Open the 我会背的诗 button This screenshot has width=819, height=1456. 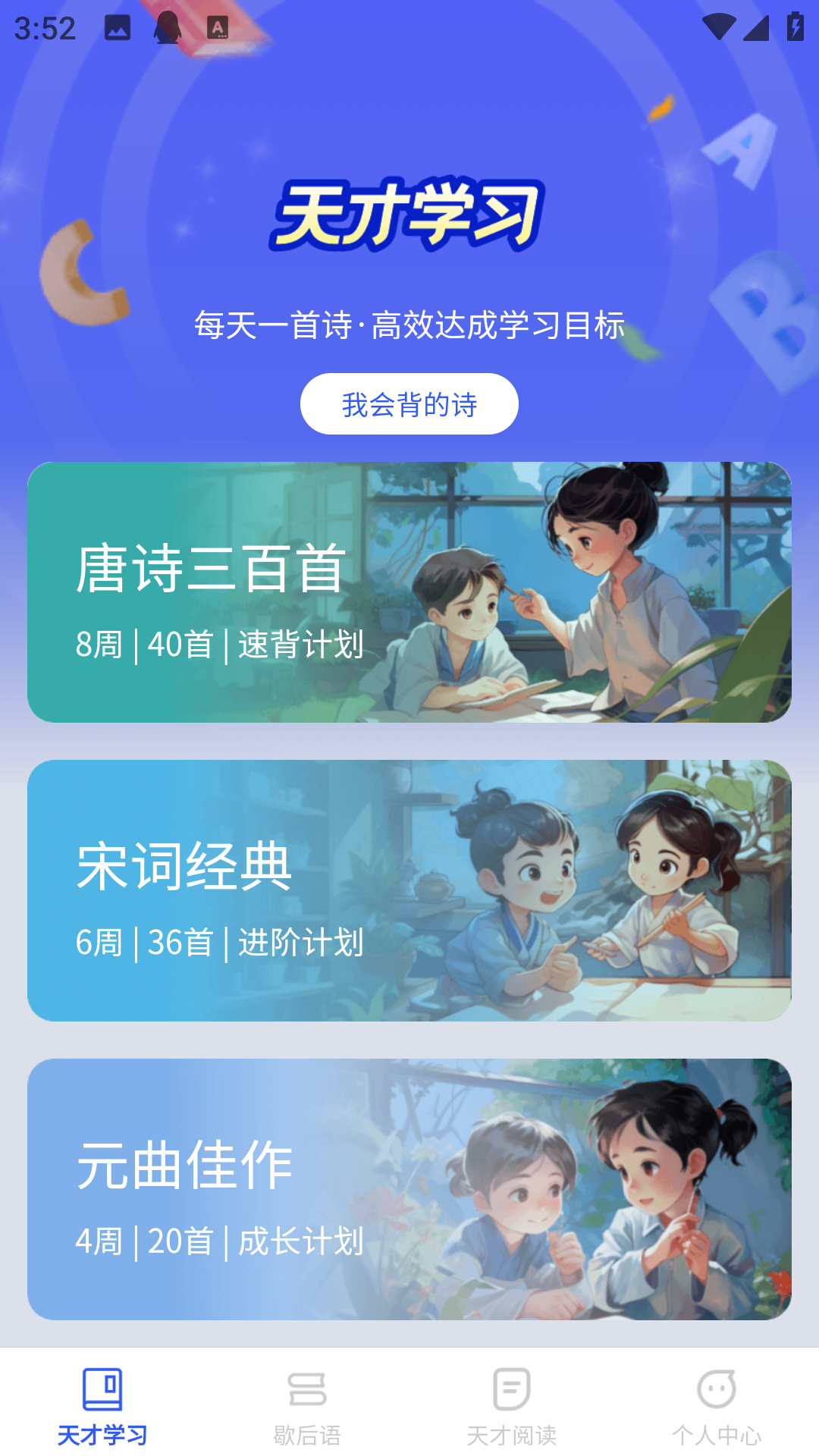[409, 404]
